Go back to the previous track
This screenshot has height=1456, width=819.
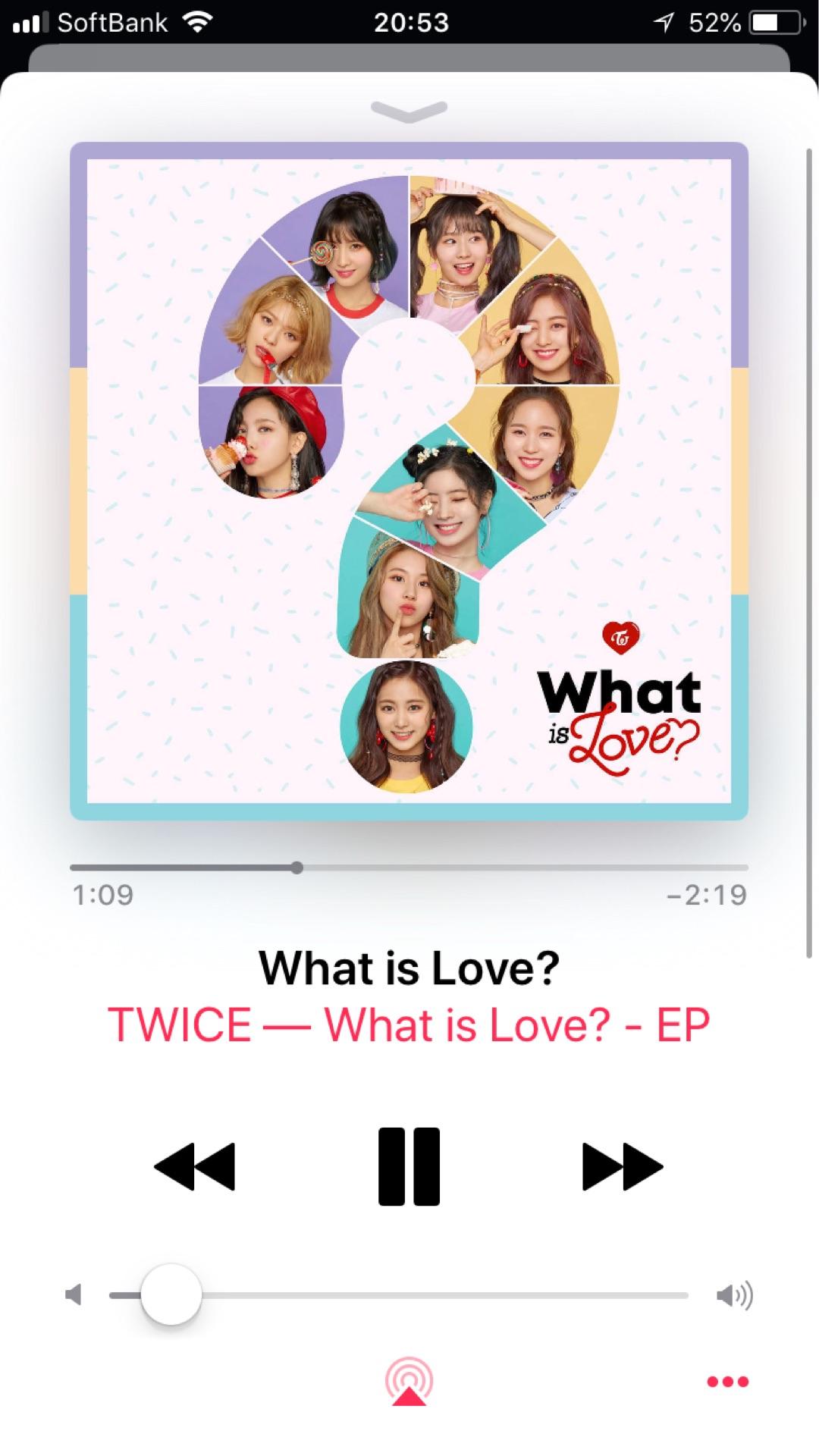pos(195,1166)
